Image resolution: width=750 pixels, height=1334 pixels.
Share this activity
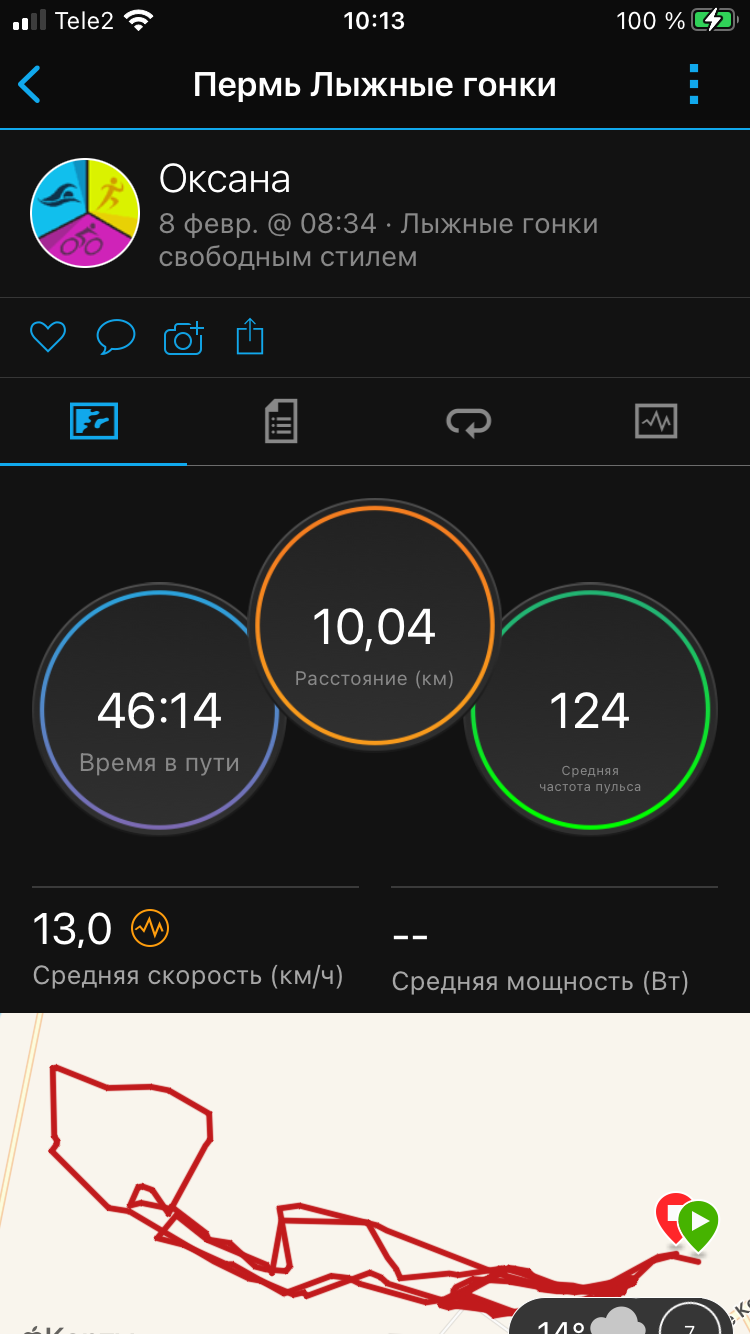coord(250,338)
